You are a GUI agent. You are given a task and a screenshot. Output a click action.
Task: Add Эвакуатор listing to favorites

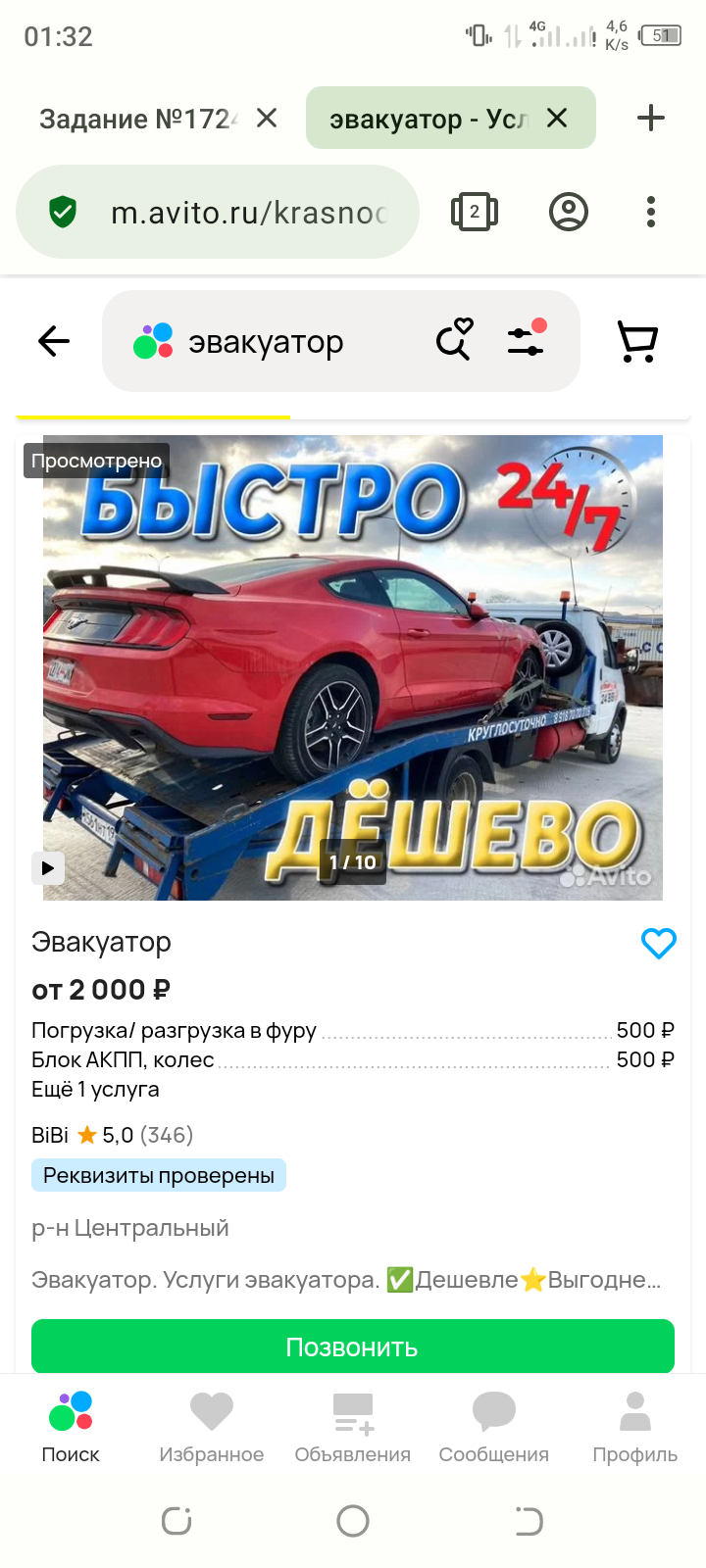tap(658, 943)
